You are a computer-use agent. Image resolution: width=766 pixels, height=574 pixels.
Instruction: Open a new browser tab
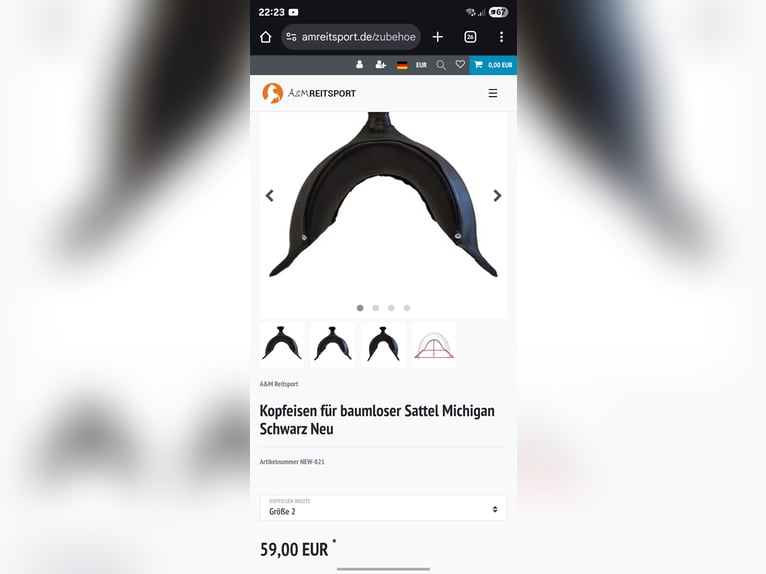(437, 37)
